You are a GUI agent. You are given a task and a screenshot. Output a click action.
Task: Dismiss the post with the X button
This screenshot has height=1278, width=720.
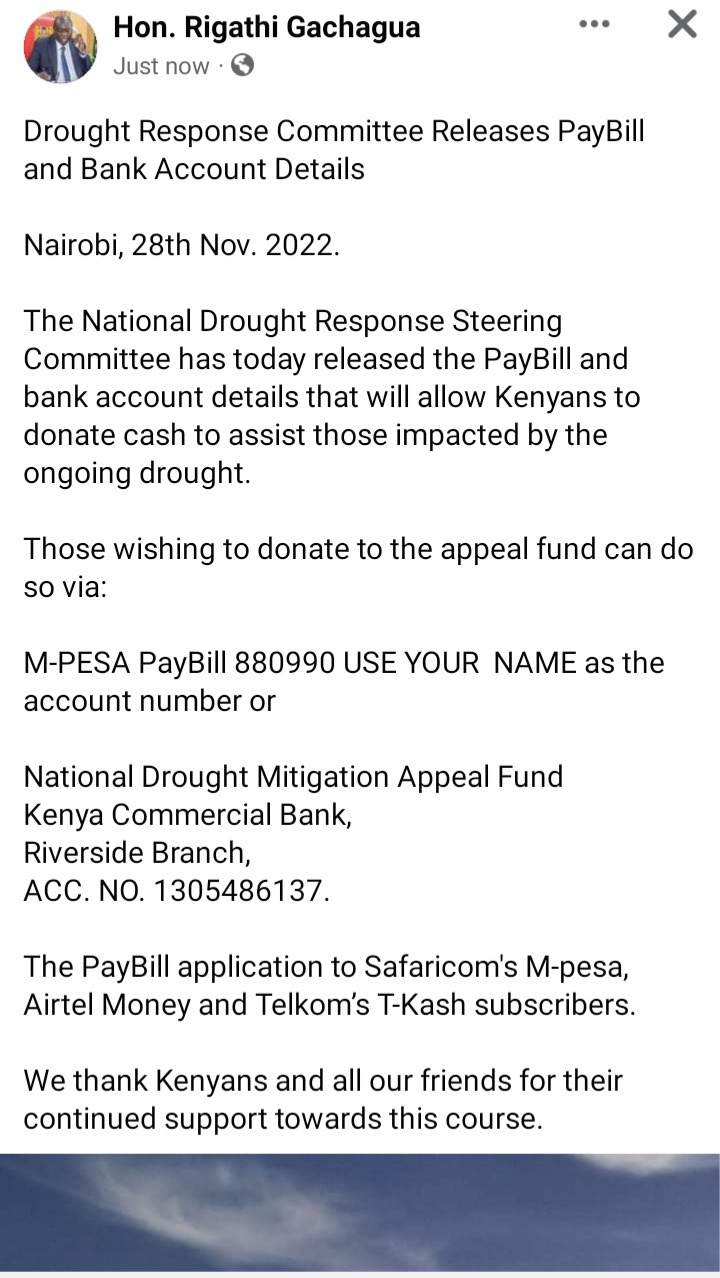(682, 24)
